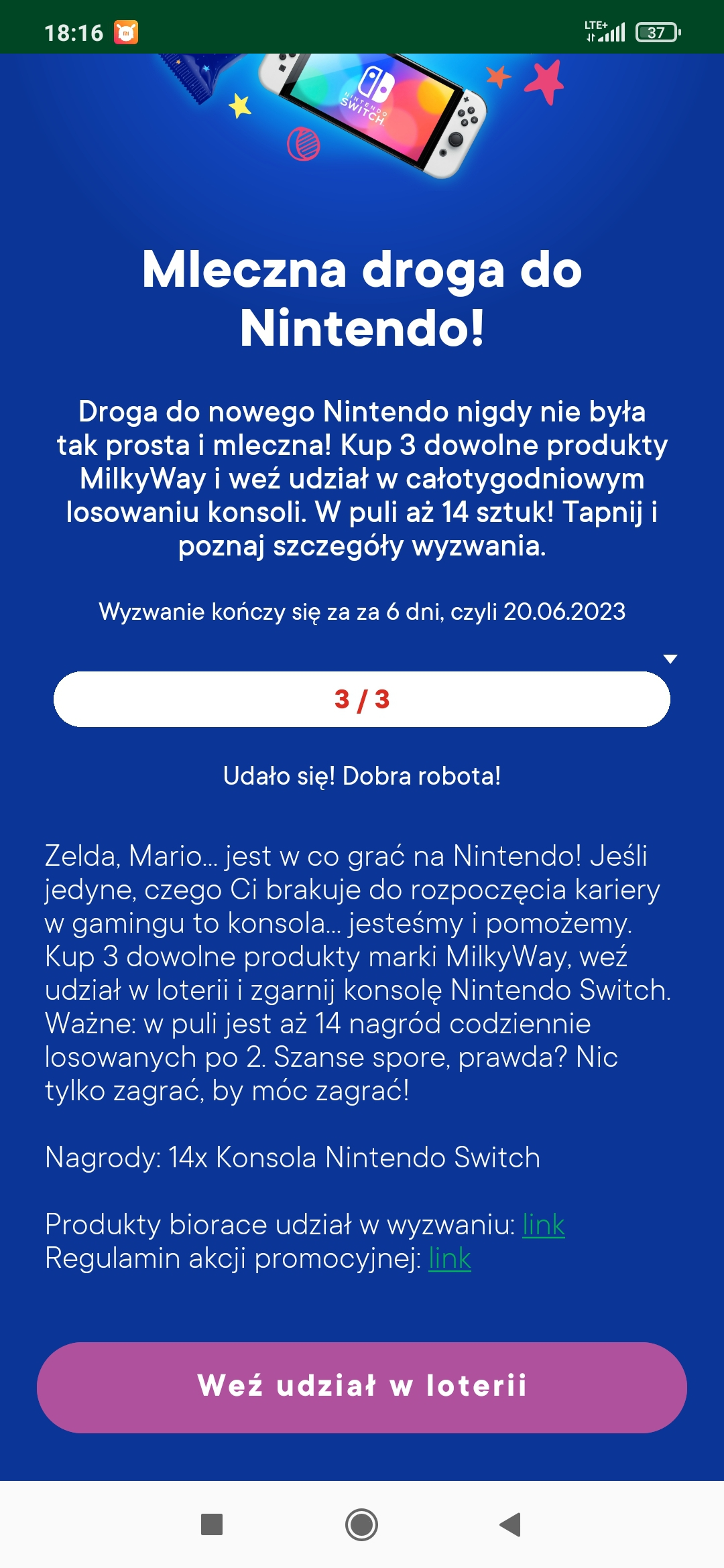Open the recent apps view
This screenshot has width=724, height=1568.
pos(212,1524)
